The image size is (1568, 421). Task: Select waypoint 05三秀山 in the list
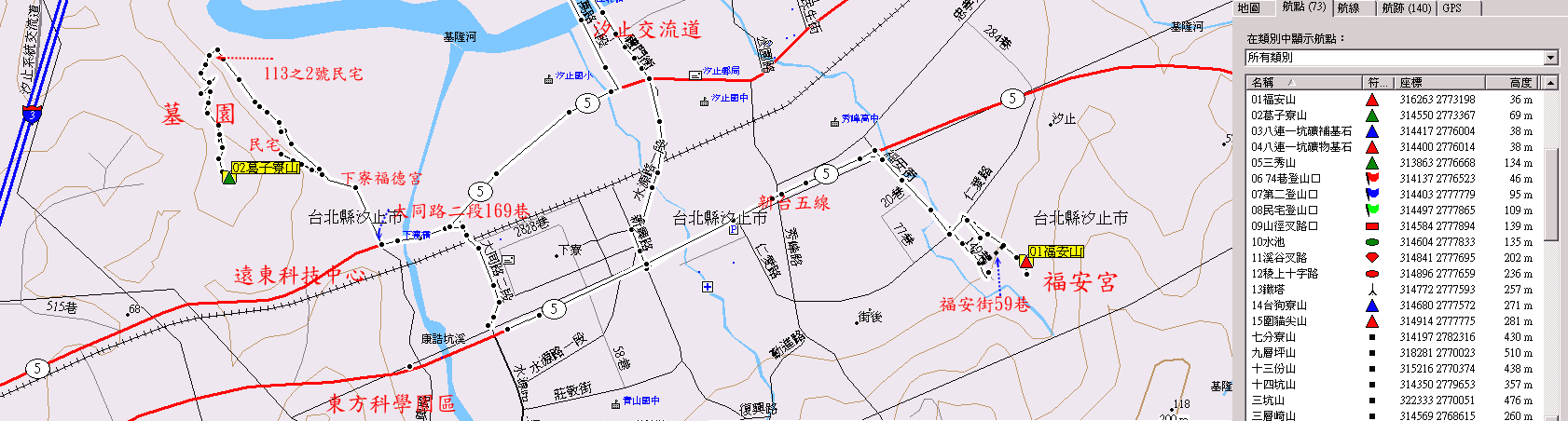(1273, 163)
